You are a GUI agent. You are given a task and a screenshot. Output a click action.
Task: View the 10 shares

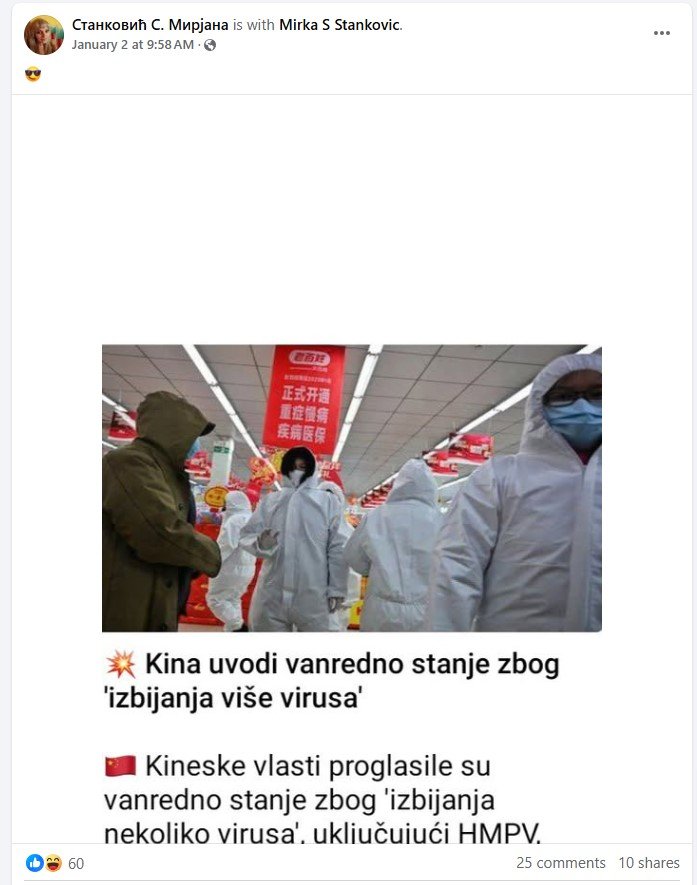648,863
